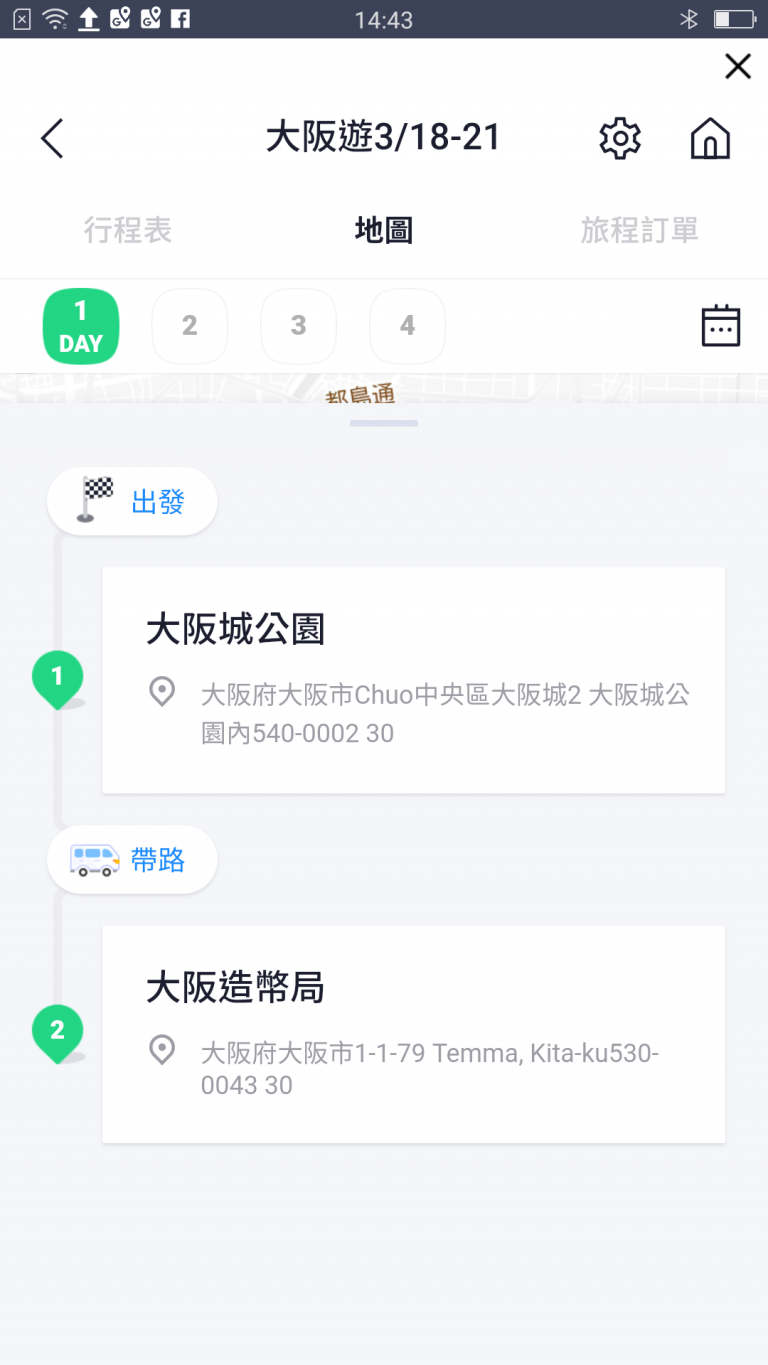The height and width of the screenshot is (1365, 768).
Task: Switch to the 行程表 tab
Action: click(128, 230)
